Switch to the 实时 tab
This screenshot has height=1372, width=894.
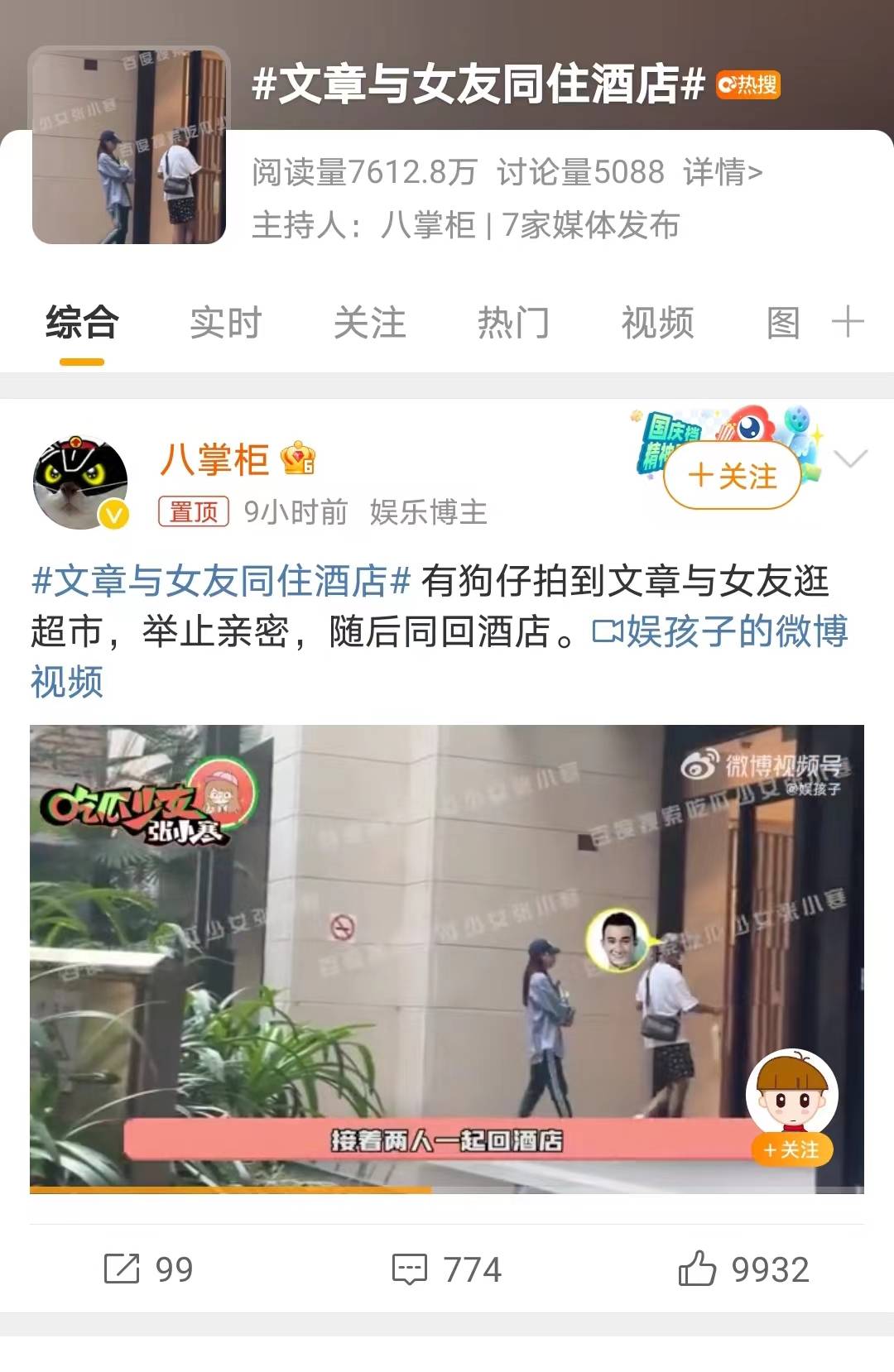(x=225, y=323)
